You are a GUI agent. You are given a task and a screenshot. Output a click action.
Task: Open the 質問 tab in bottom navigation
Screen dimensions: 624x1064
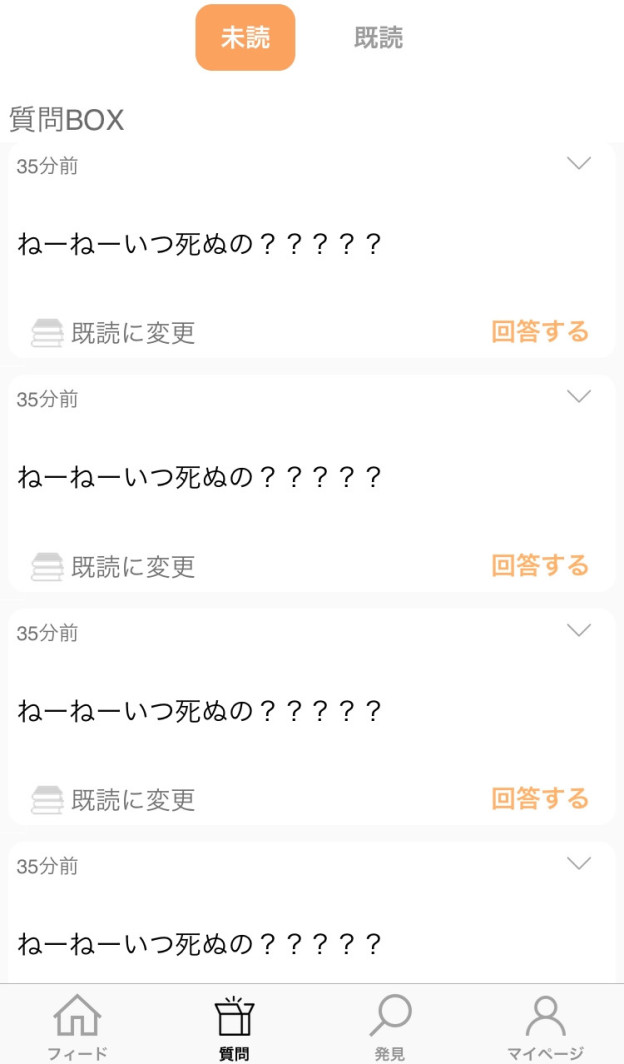click(234, 1027)
